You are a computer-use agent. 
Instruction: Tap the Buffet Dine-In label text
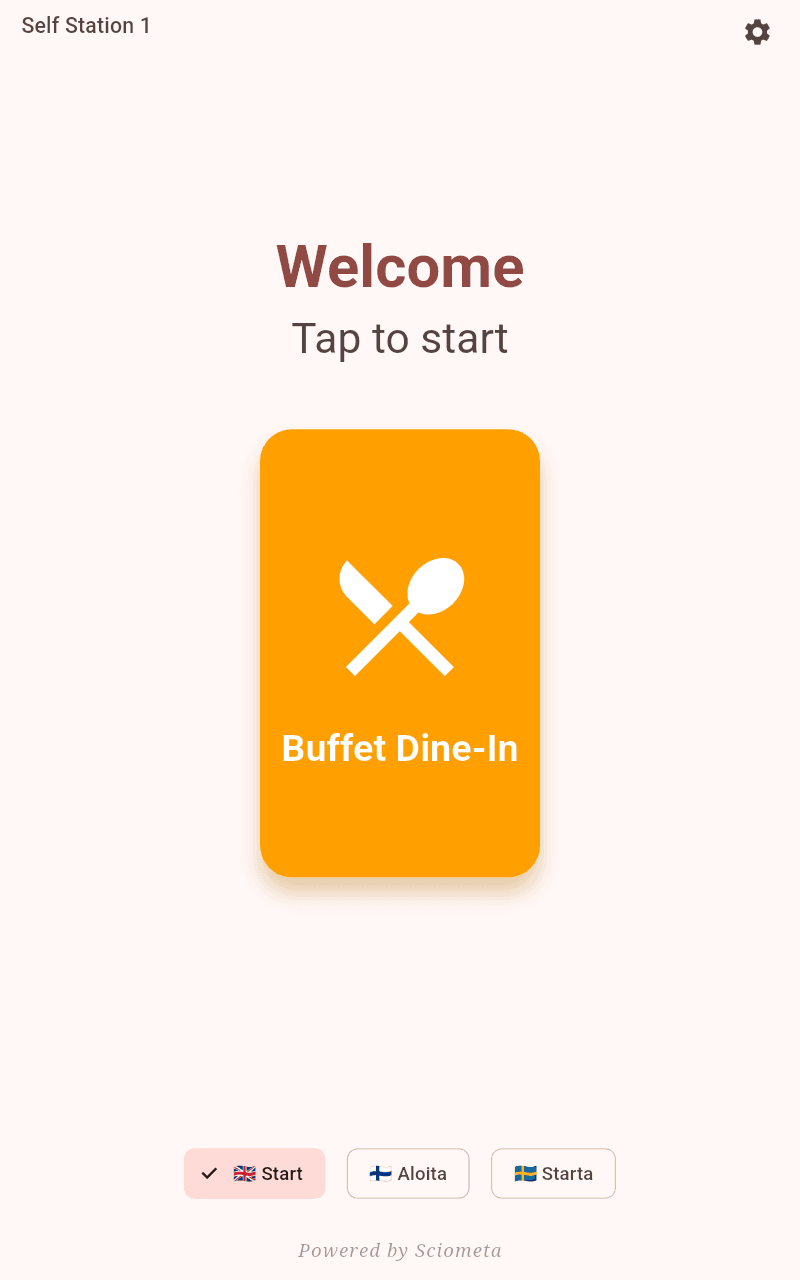click(x=400, y=748)
